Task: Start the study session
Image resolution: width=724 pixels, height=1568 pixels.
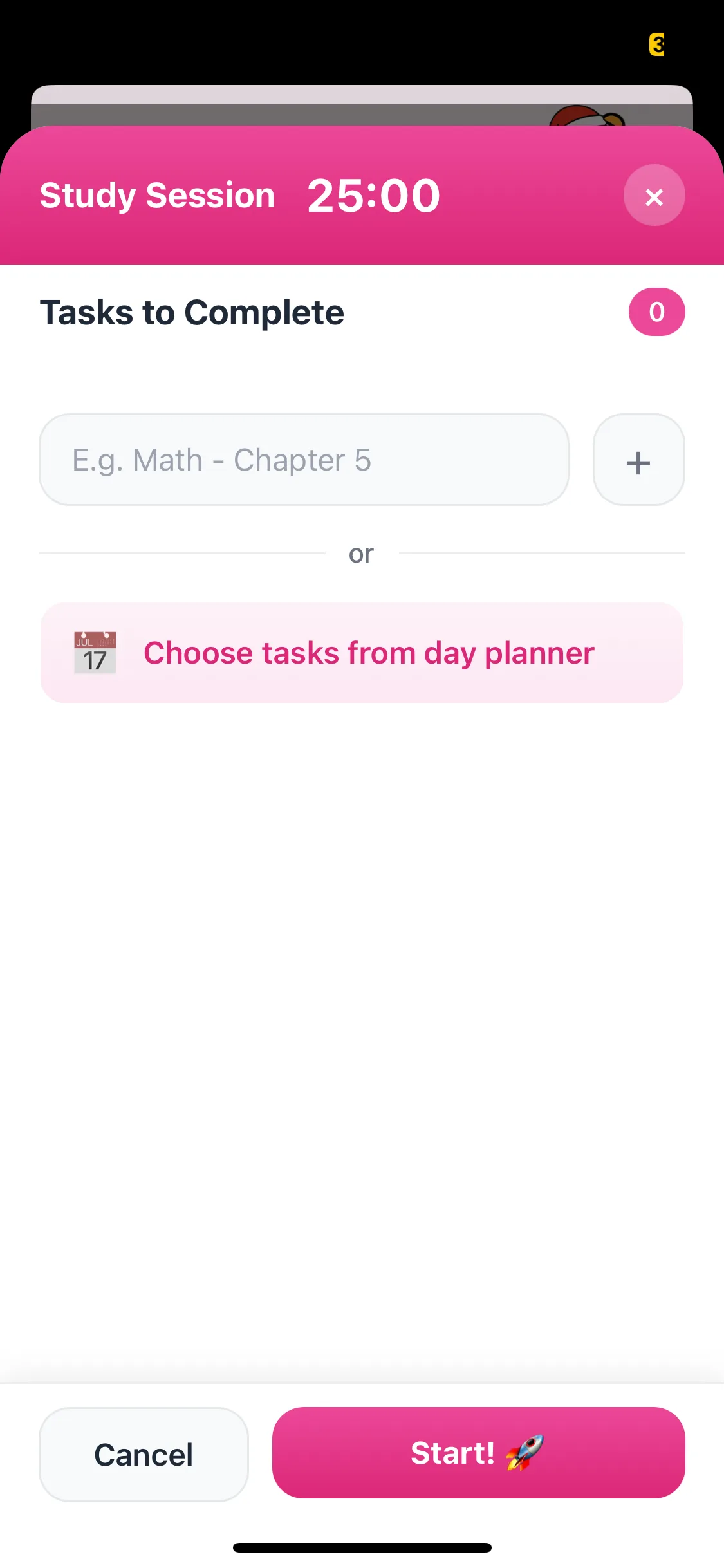Action: click(x=478, y=1453)
